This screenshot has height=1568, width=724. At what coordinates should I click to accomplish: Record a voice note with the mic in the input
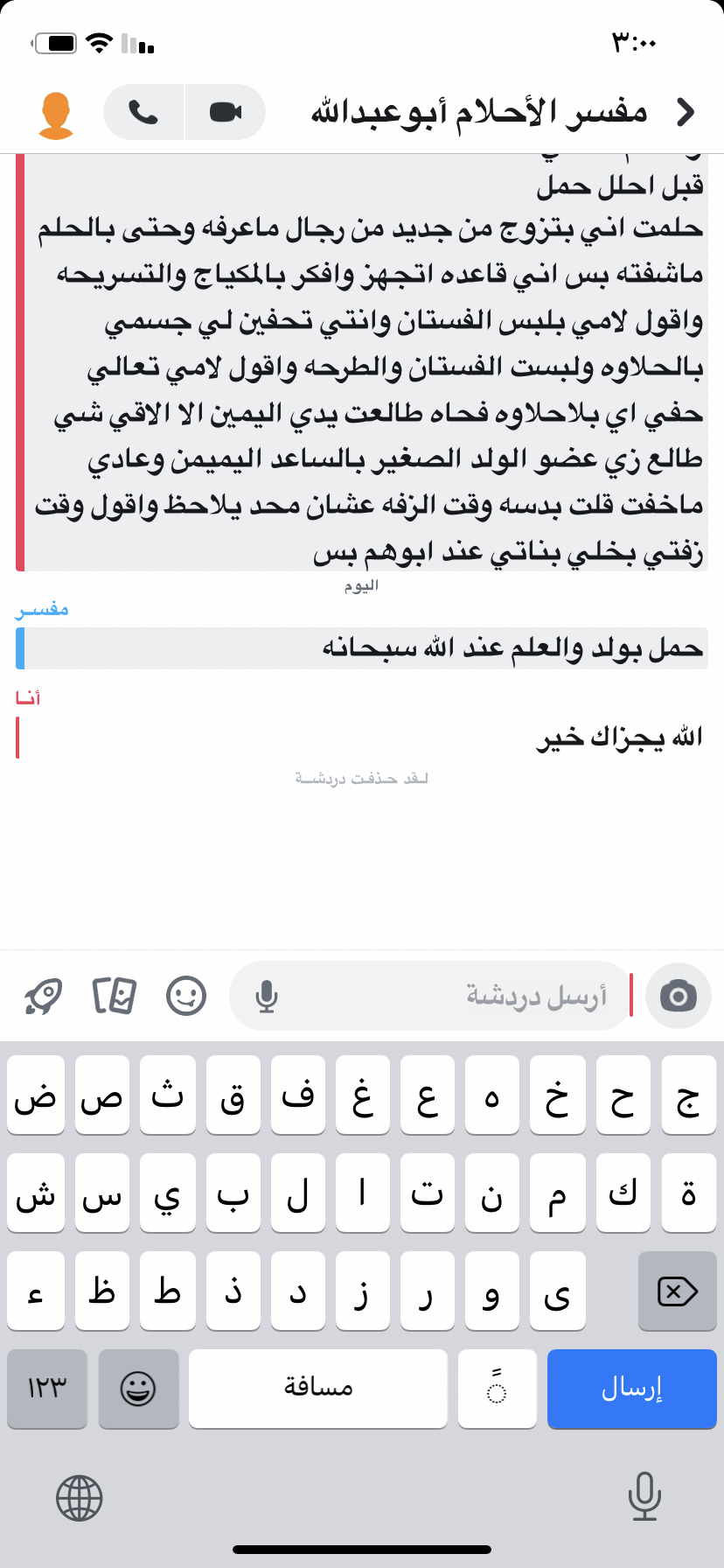pyautogui.click(x=267, y=996)
